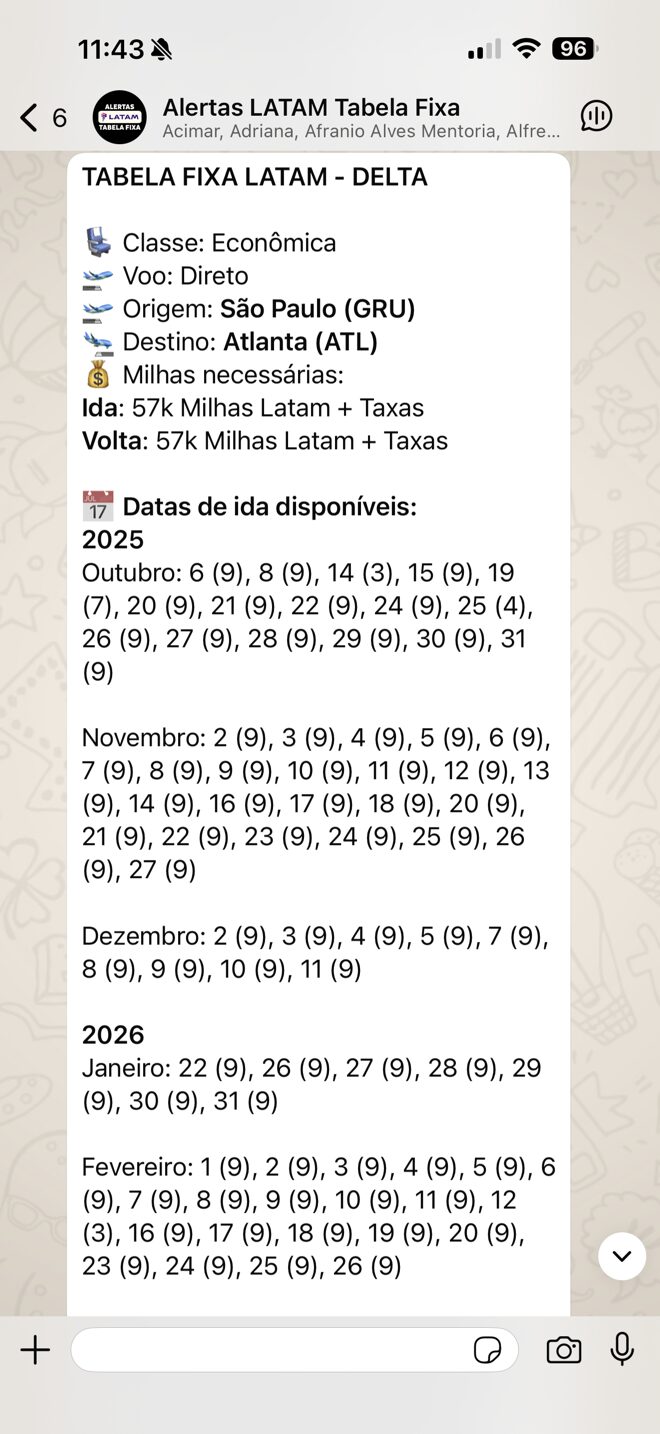Jump to the latest messages
660x1434 pixels.
pos(622,1256)
